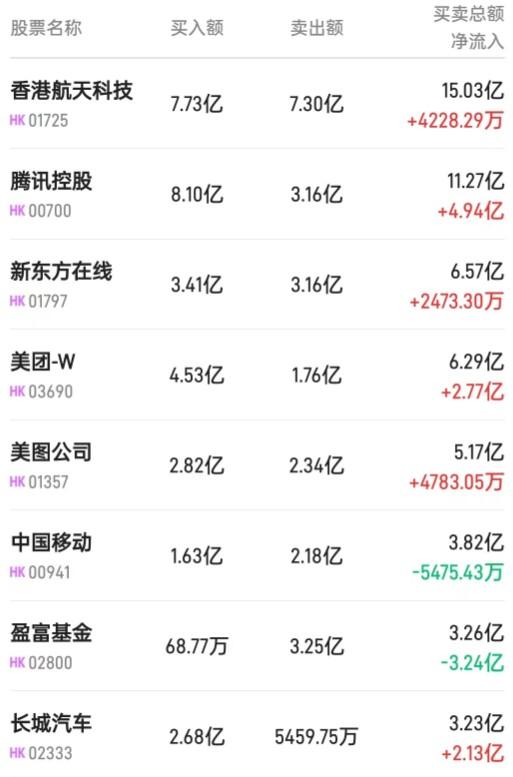Select the 美团-W row
This screenshot has width=513, height=777.
[x=257, y=375]
